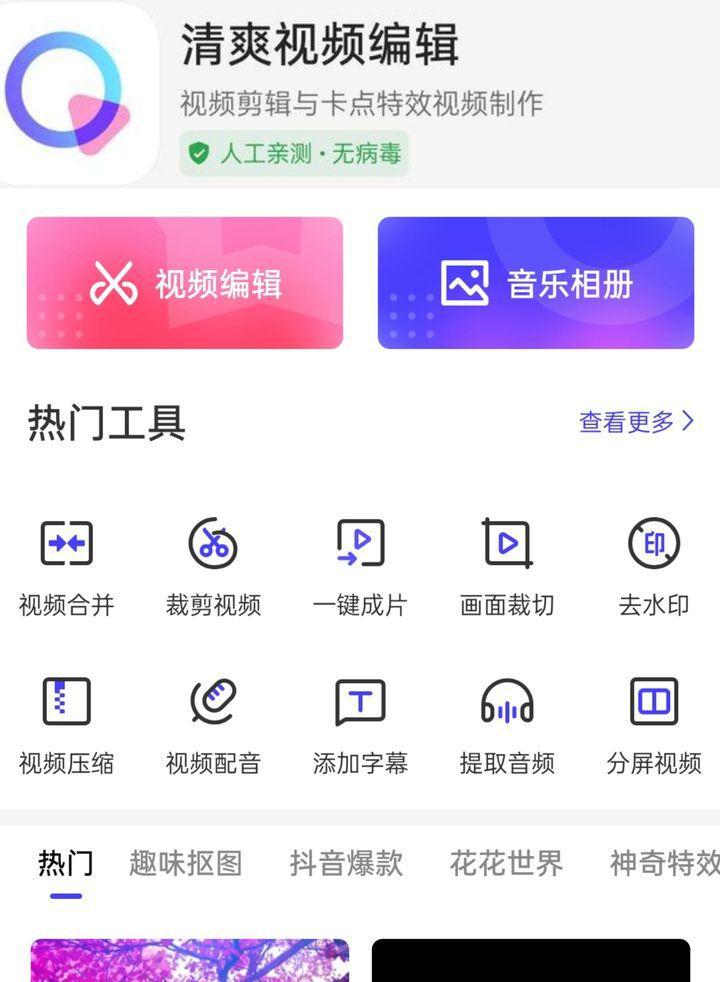The width and height of the screenshot is (720, 982).
Task: Open 音乐相册 (music album) feature
Action: [535, 281]
